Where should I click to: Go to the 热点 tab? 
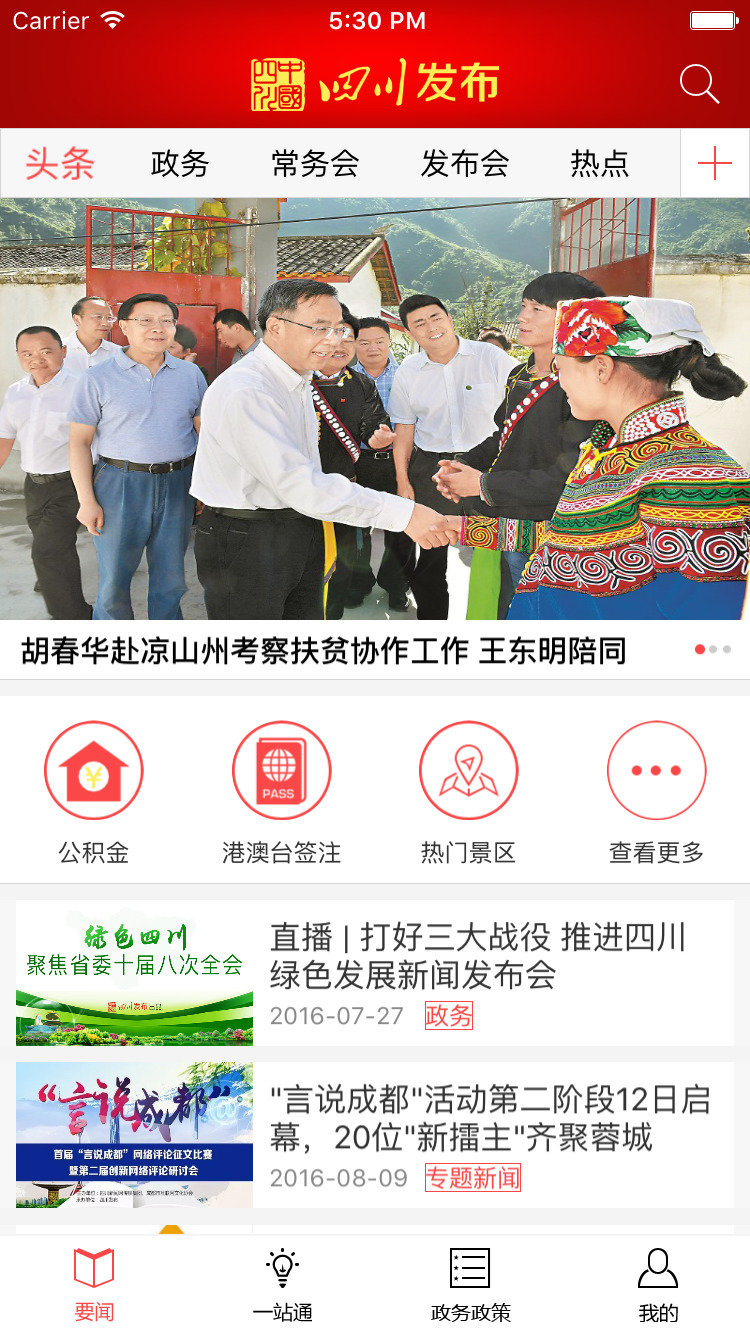(x=599, y=163)
